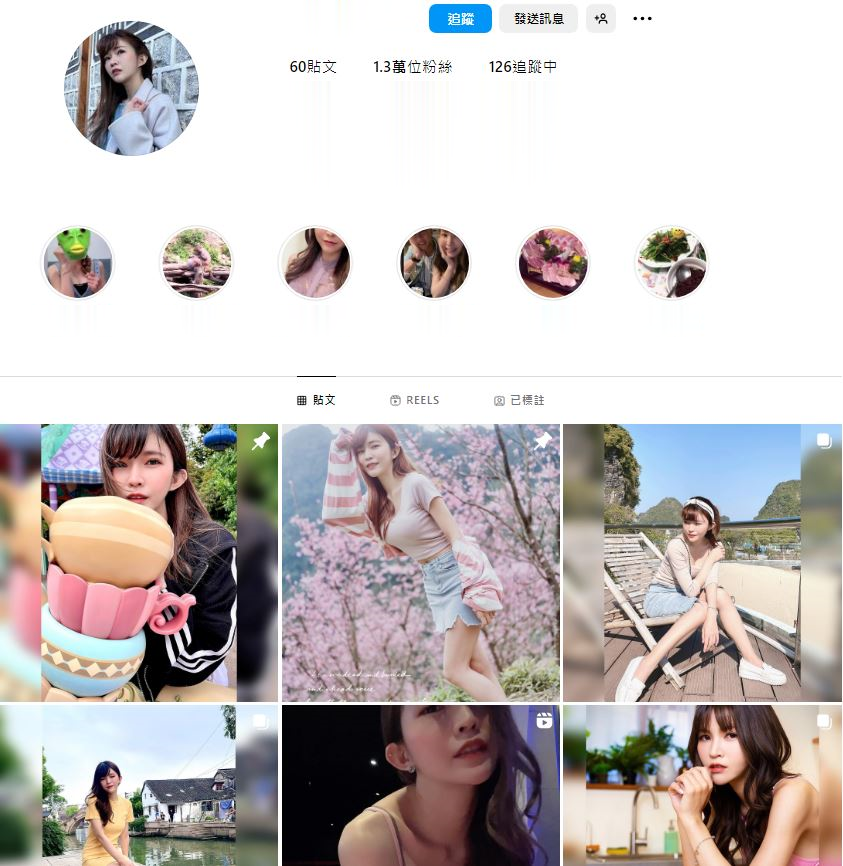The image size is (843, 866).
Task: Open the pinned cherry blossom post
Action: coord(420,563)
